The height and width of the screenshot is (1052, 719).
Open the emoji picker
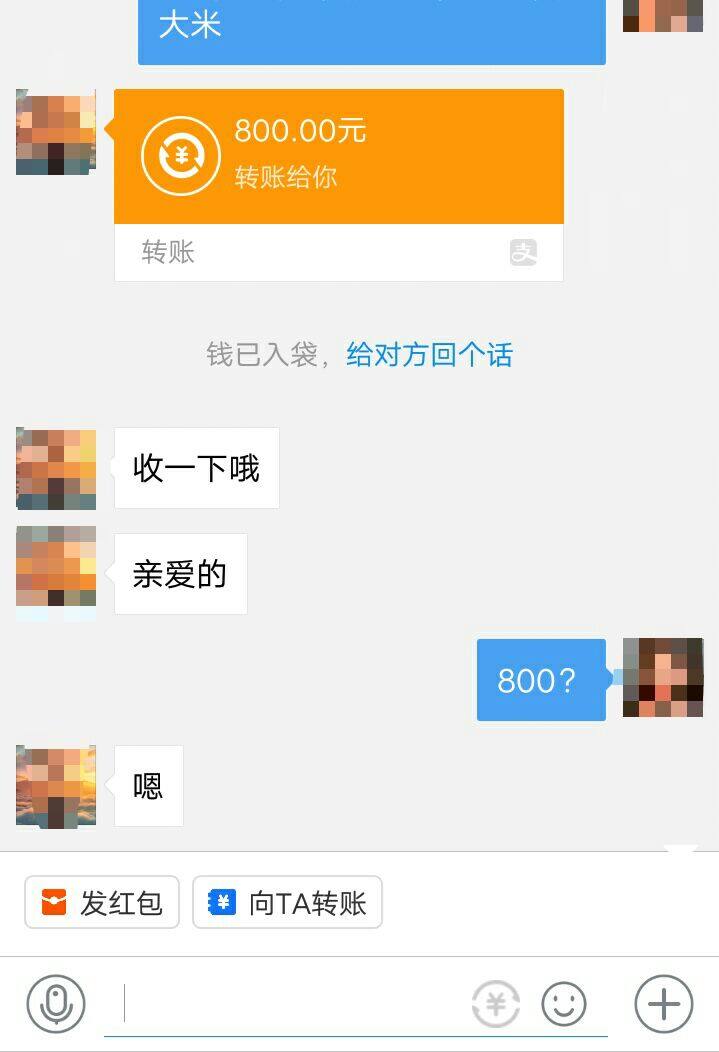pyautogui.click(x=564, y=1004)
